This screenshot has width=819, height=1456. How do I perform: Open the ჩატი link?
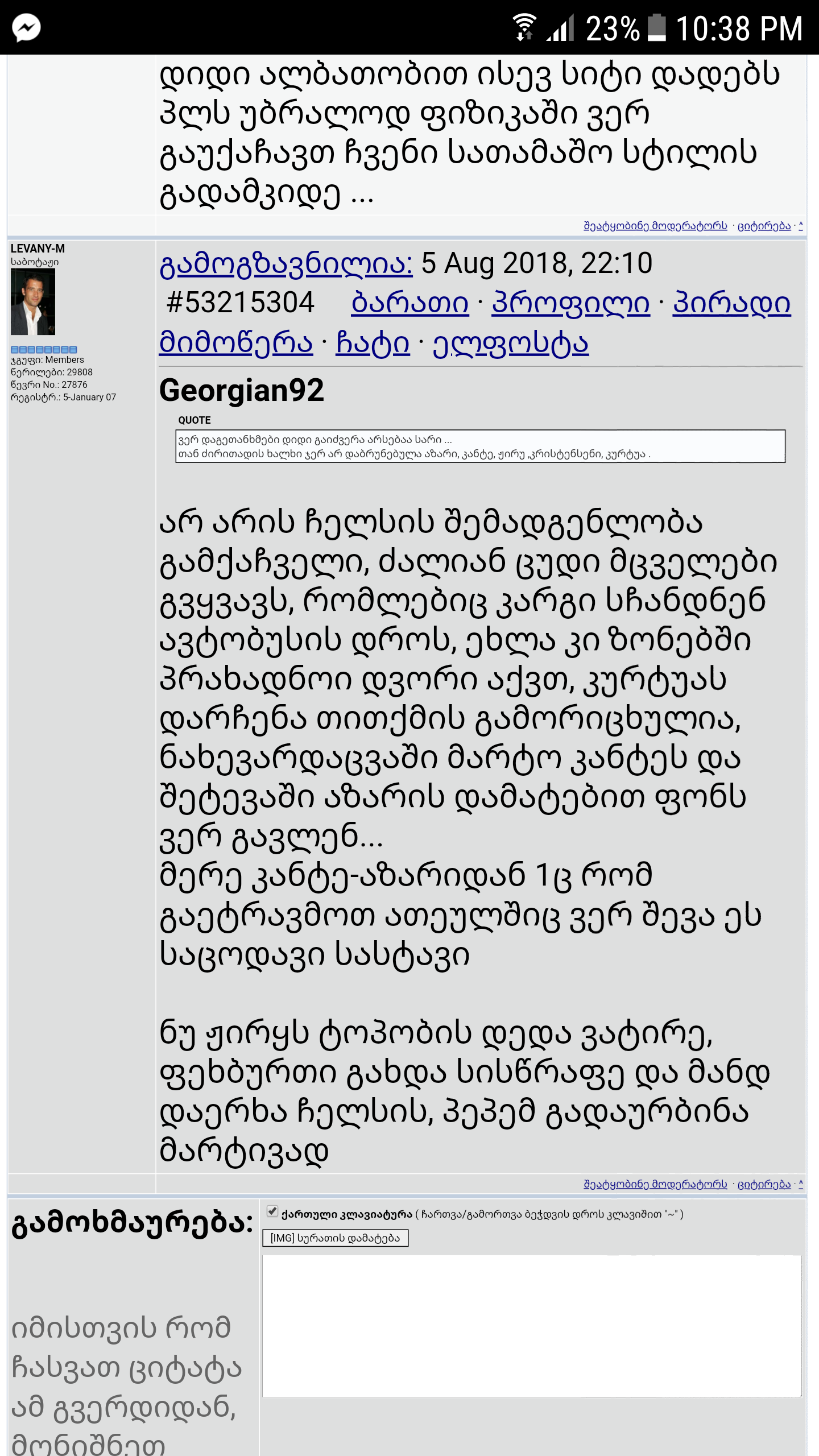pos(373,343)
